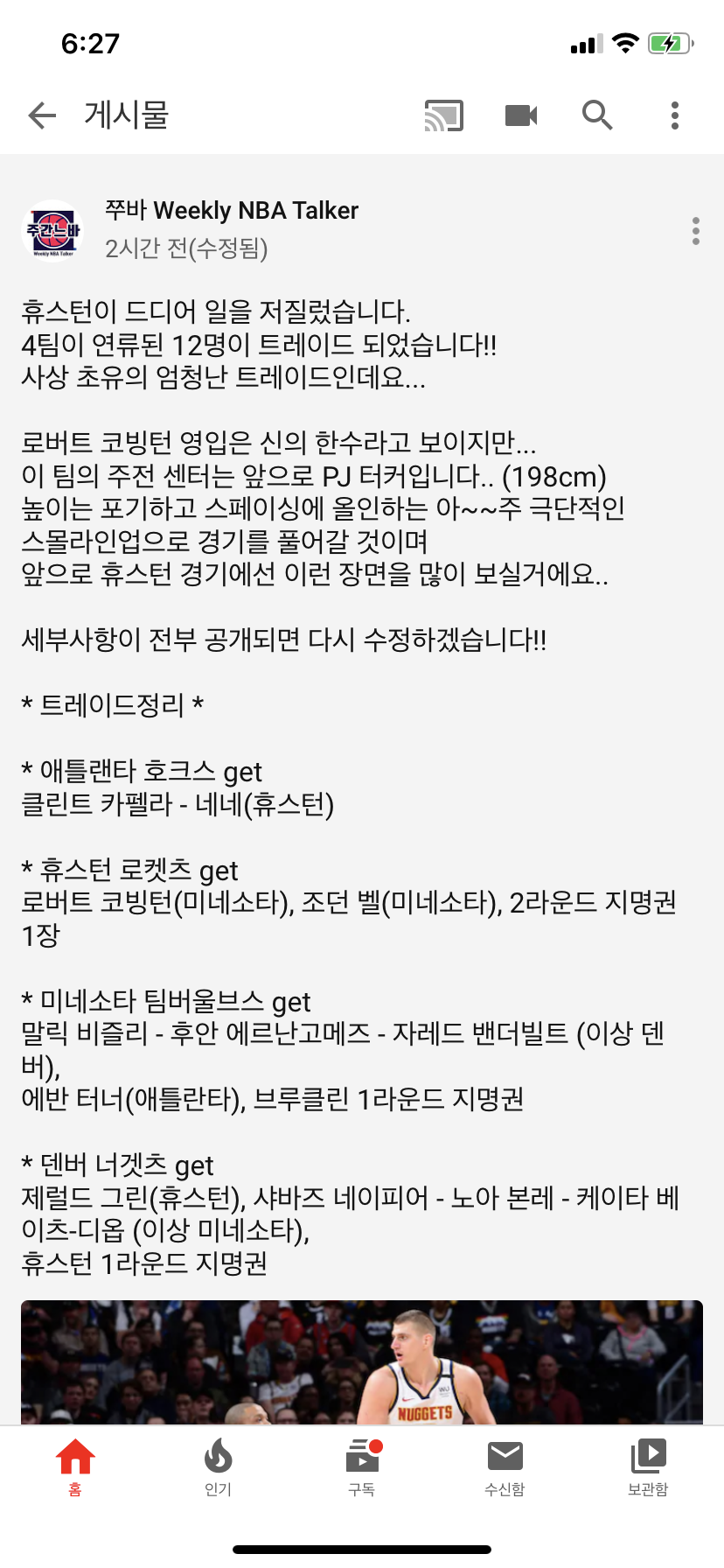Go back from the 게시물 page

[41, 115]
